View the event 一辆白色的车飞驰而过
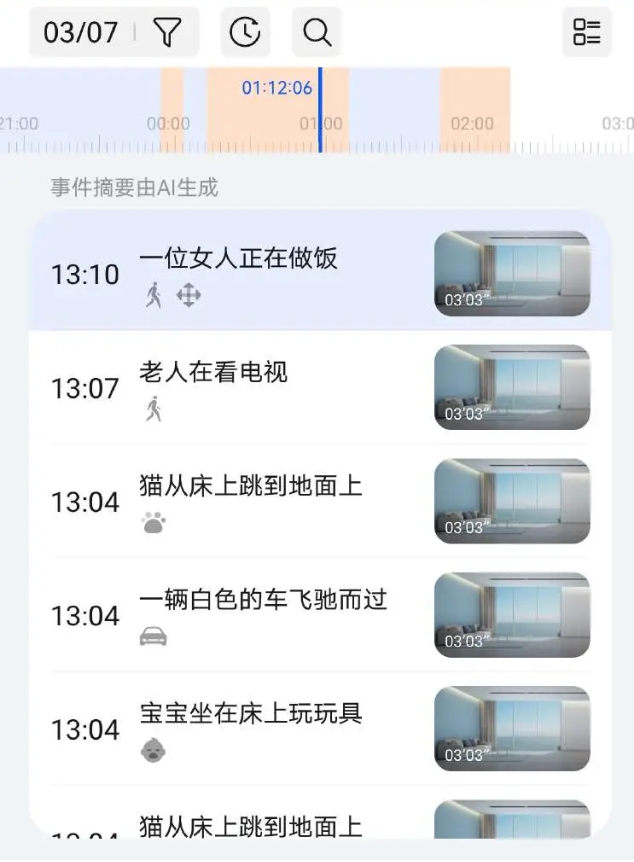 pyautogui.click(x=320, y=614)
